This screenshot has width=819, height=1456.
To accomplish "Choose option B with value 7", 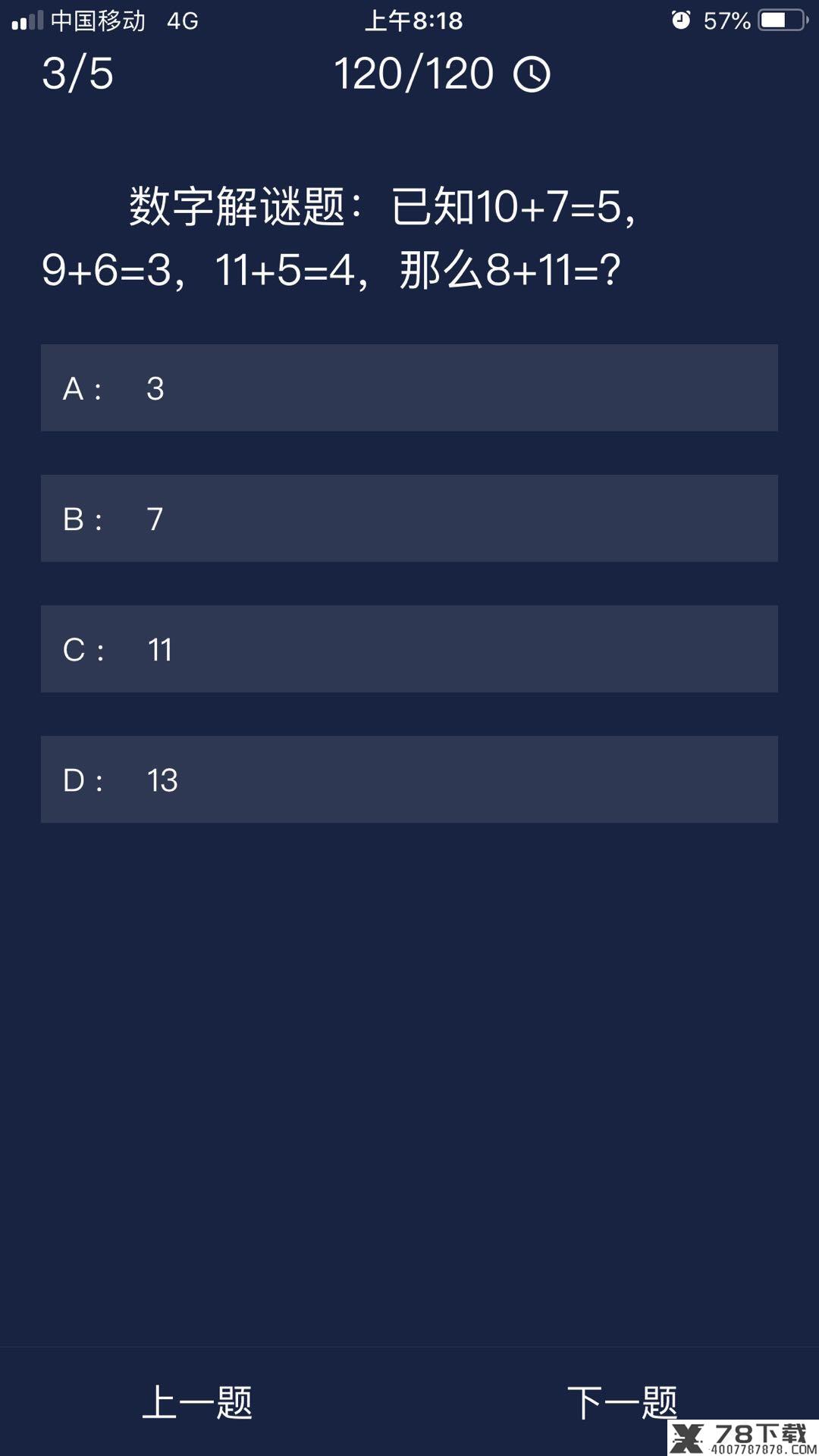I will (x=409, y=519).
